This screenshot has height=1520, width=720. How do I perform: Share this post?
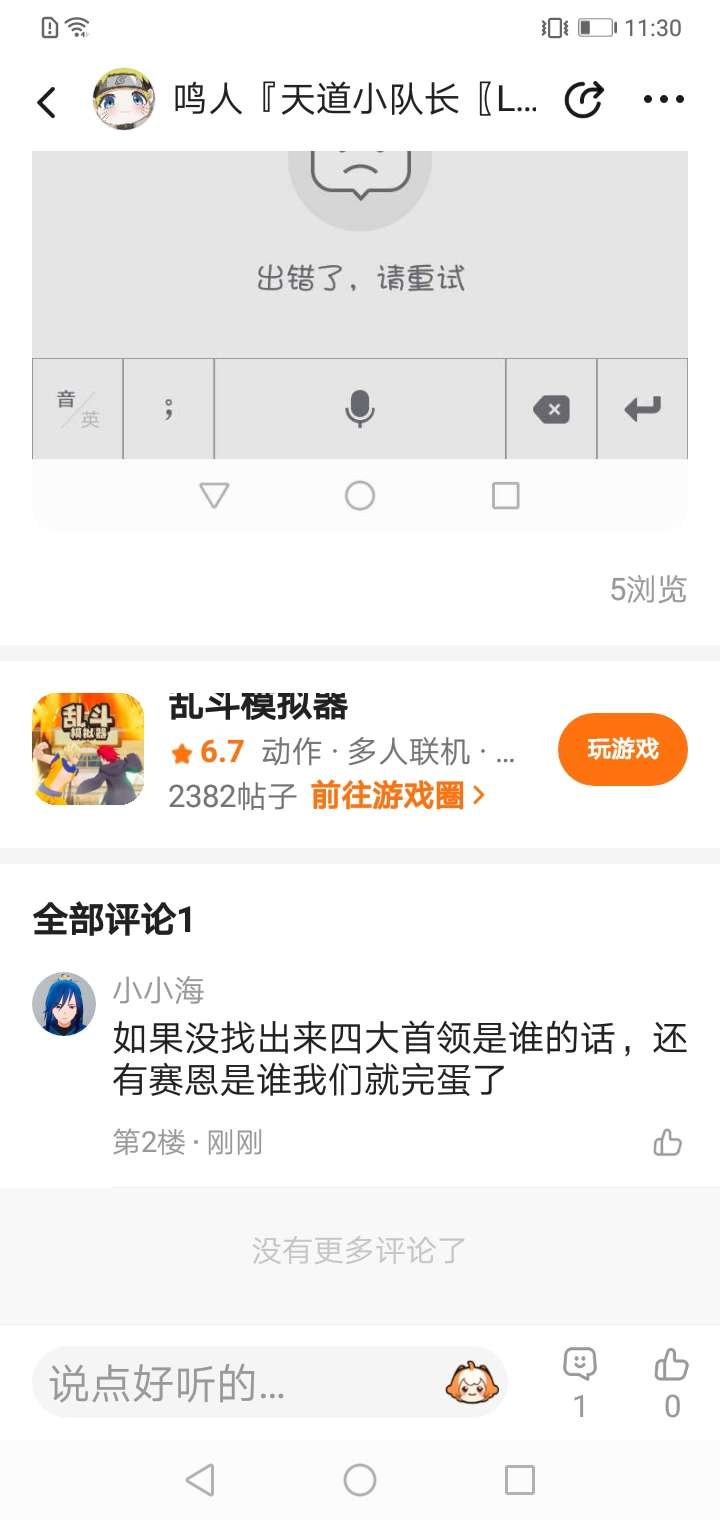(584, 100)
